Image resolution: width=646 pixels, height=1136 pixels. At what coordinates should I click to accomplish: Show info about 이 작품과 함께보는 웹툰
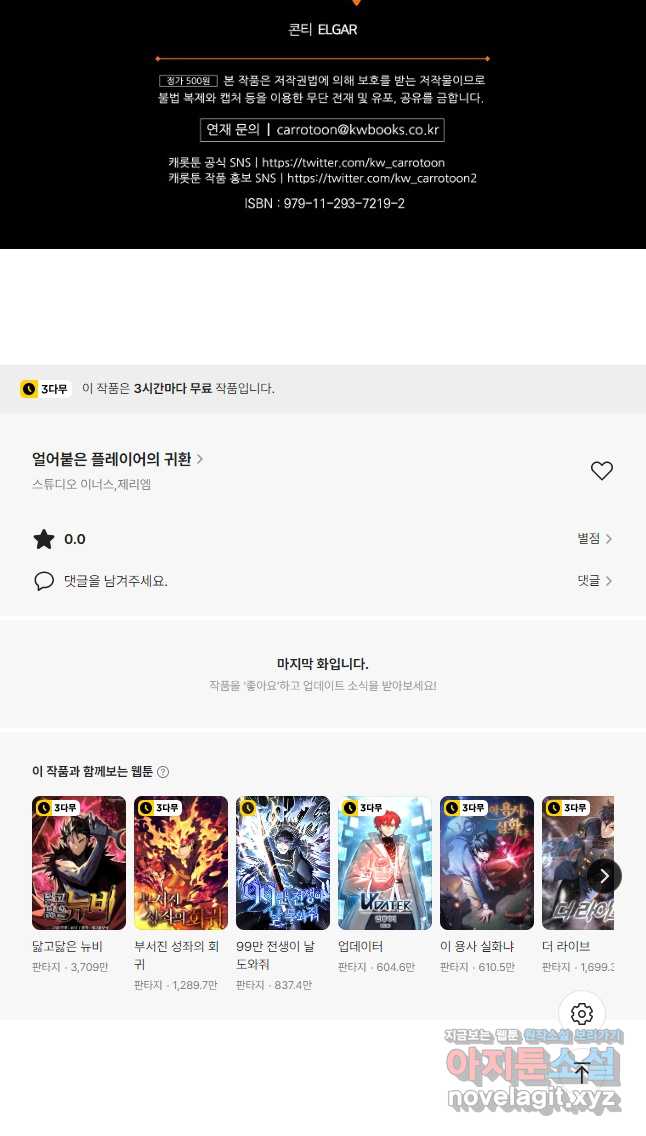(163, 772)
